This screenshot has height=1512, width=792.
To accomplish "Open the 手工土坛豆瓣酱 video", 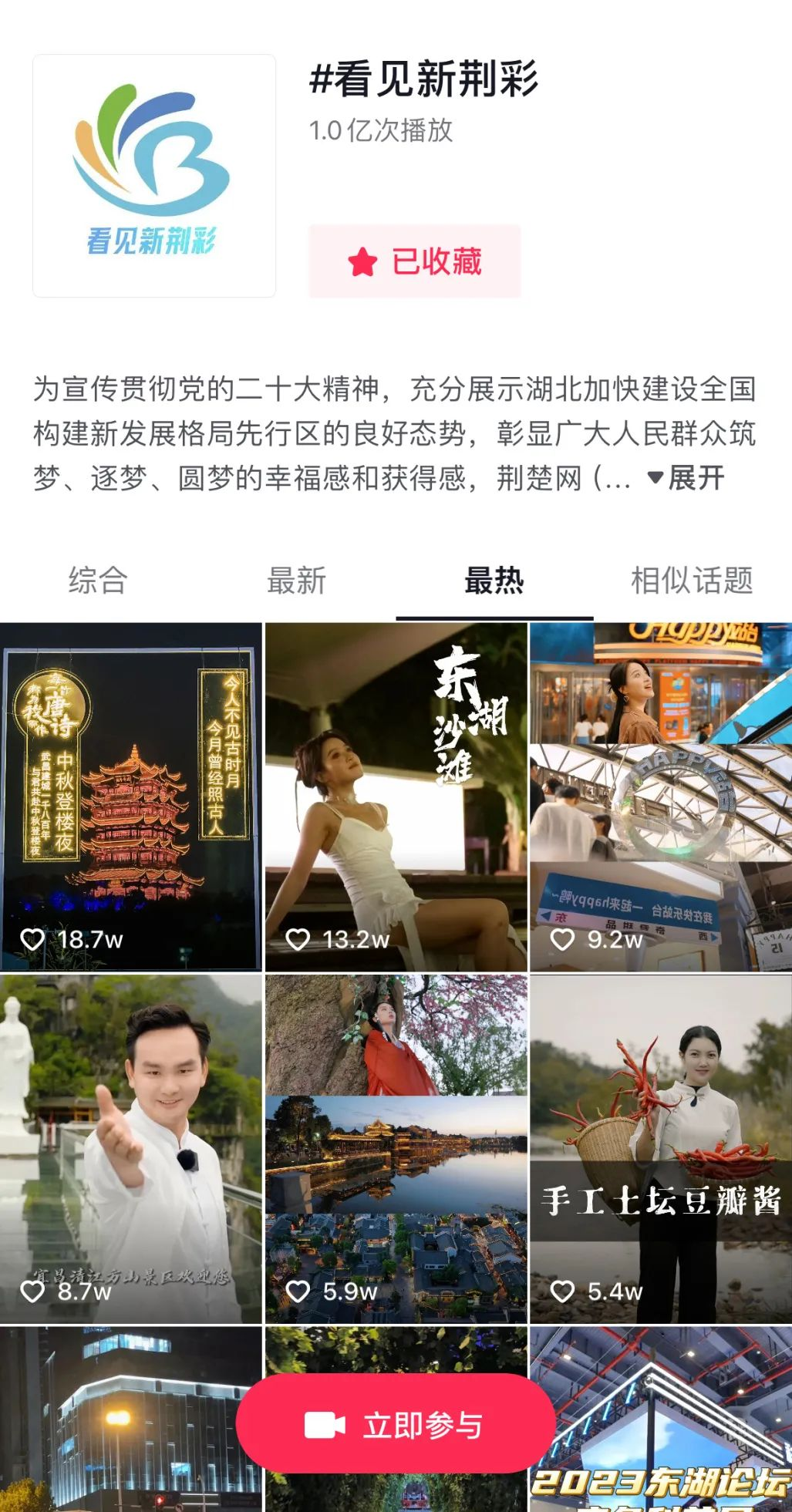I will [x=661, y=1149].
